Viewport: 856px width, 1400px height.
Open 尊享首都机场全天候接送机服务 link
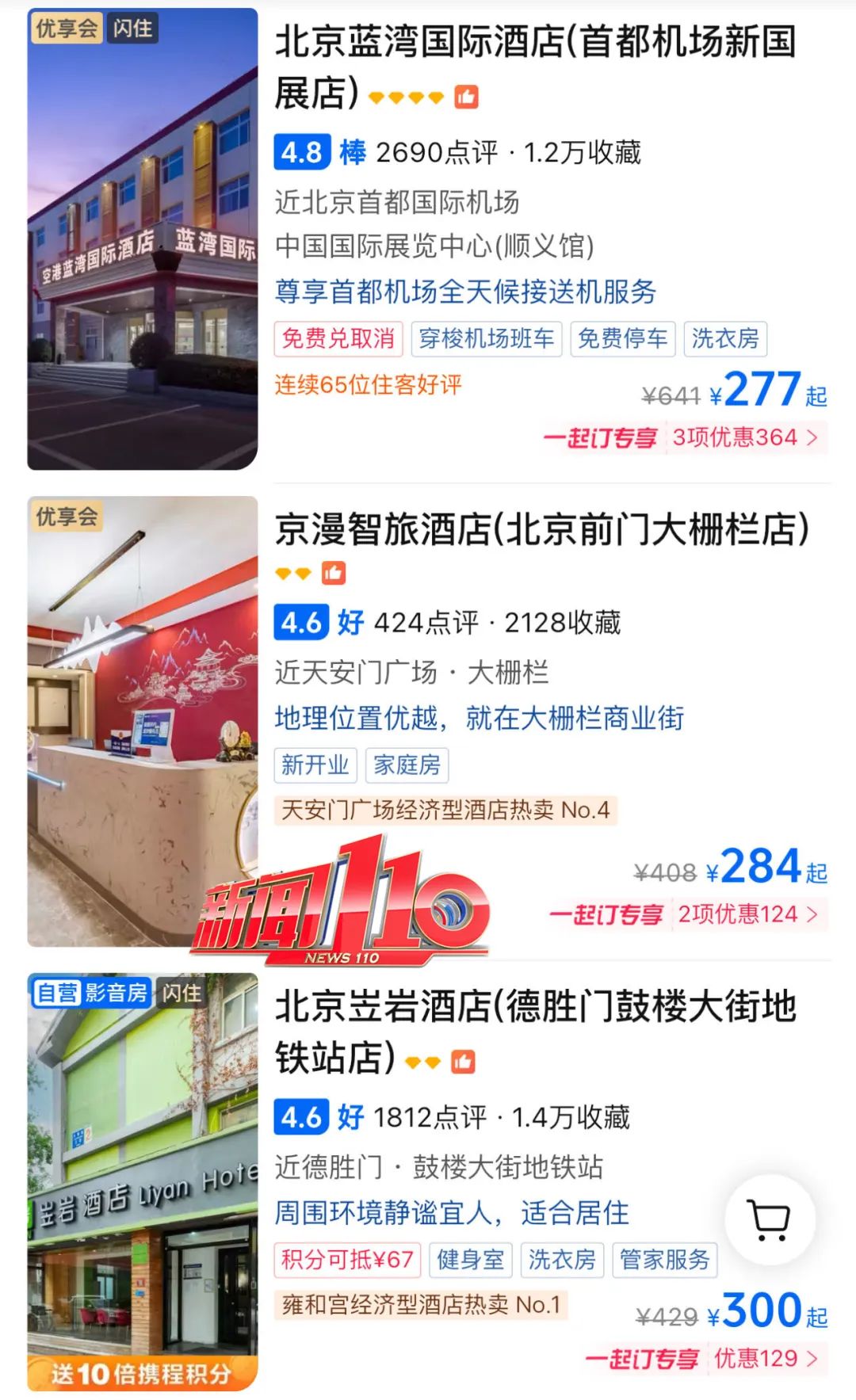point(468,292)
